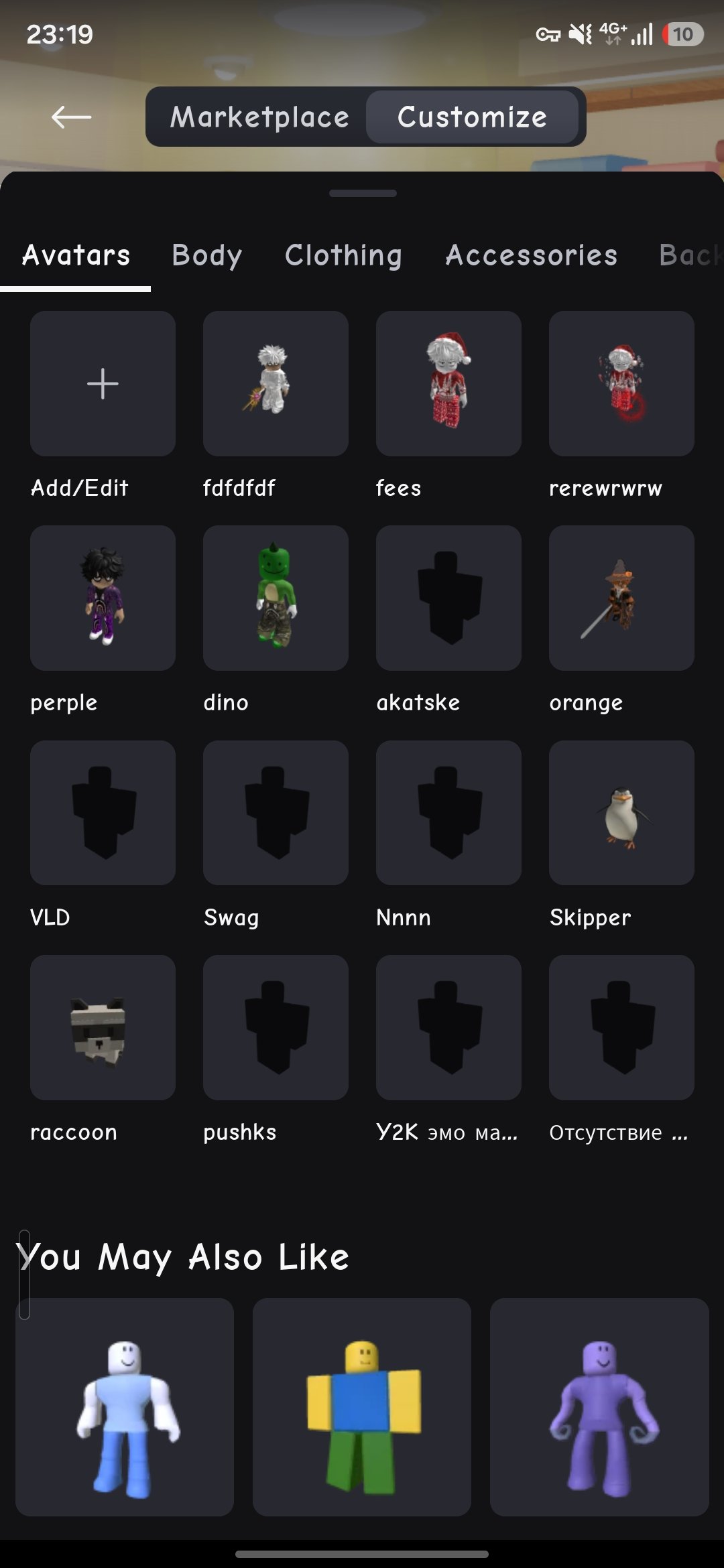Open the Accessories tab

tap(532, 255)
